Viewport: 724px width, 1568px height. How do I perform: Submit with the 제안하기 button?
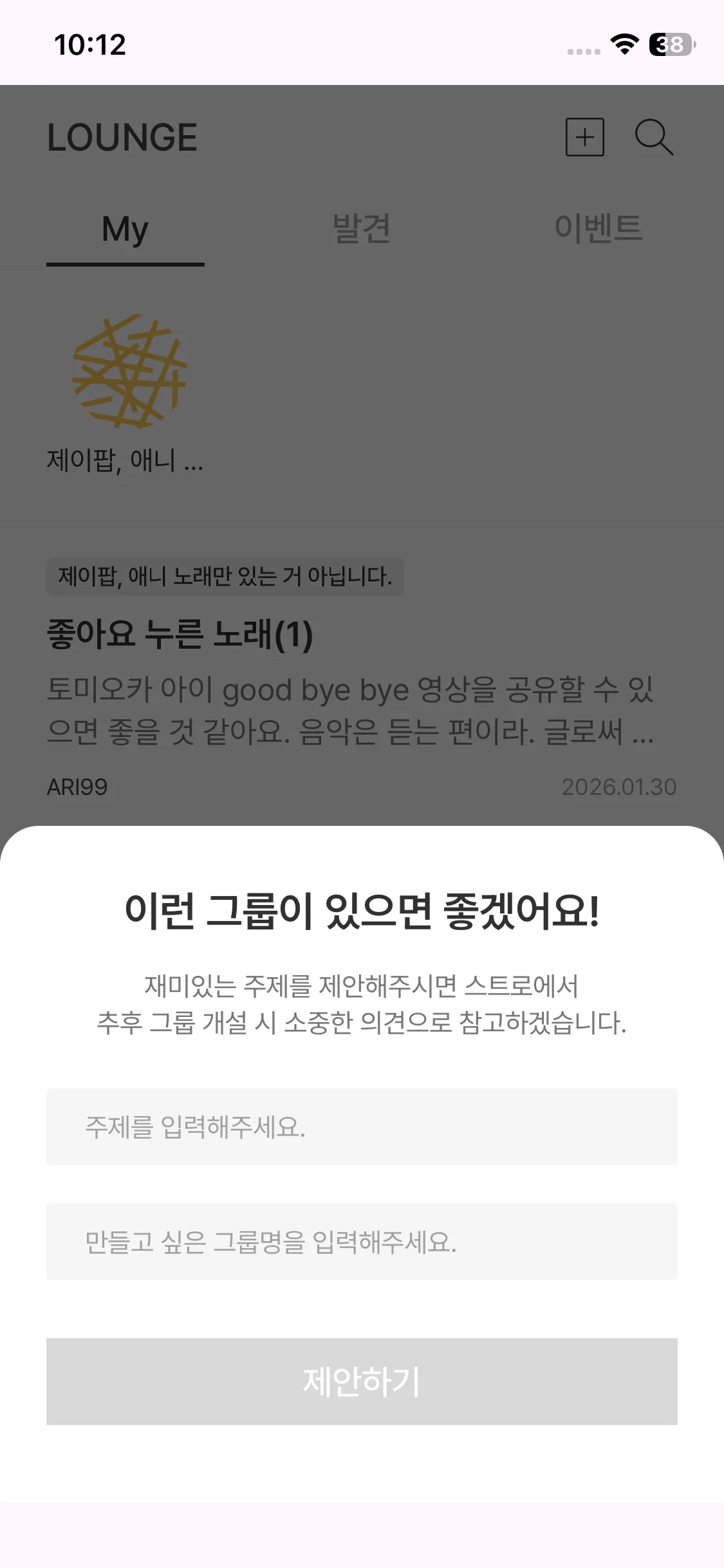pyautogui.click(x=361, y=1381)
